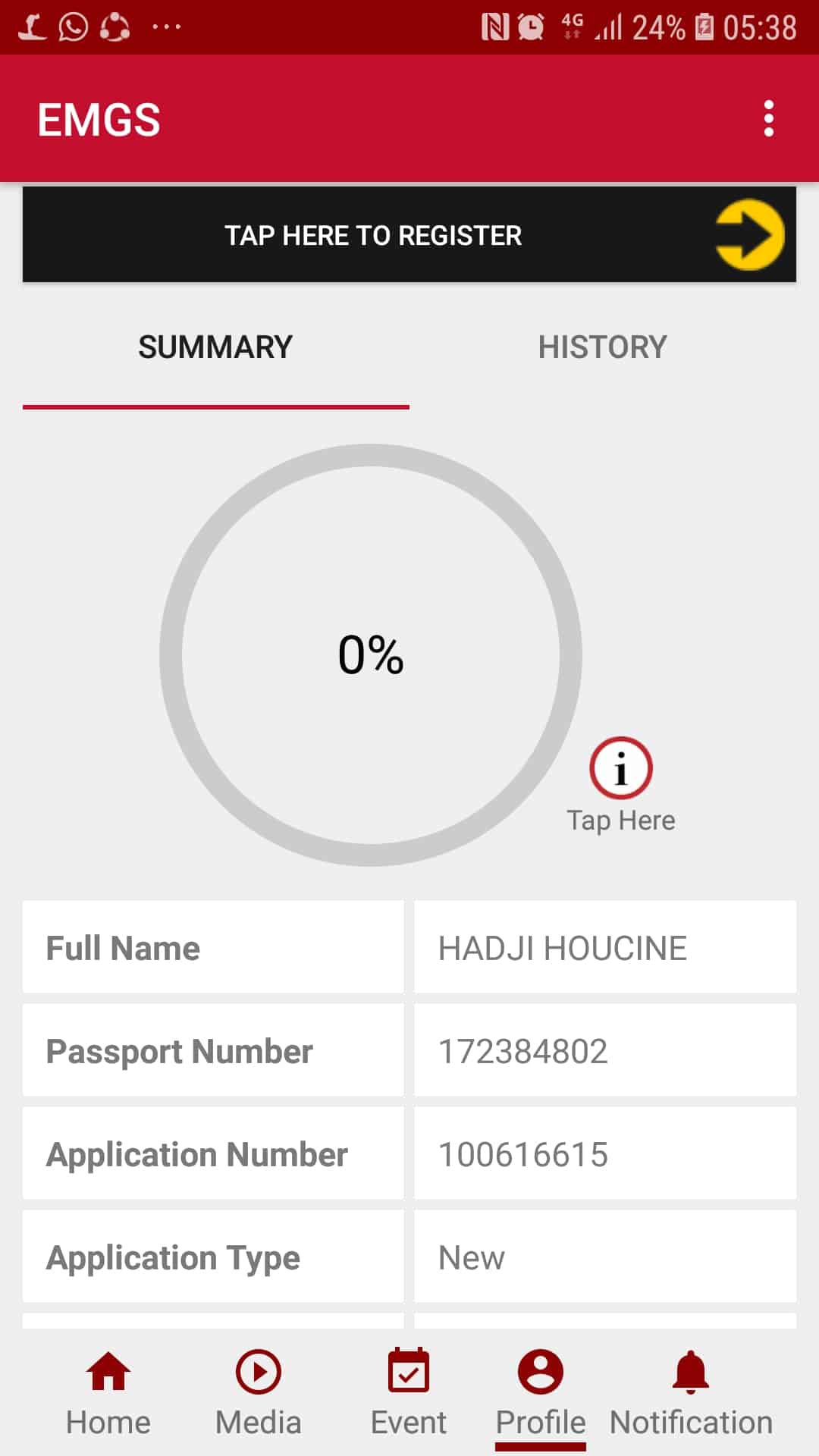View the Notification tab
Screen dimensions: 819x1456
click(691, 1394)
